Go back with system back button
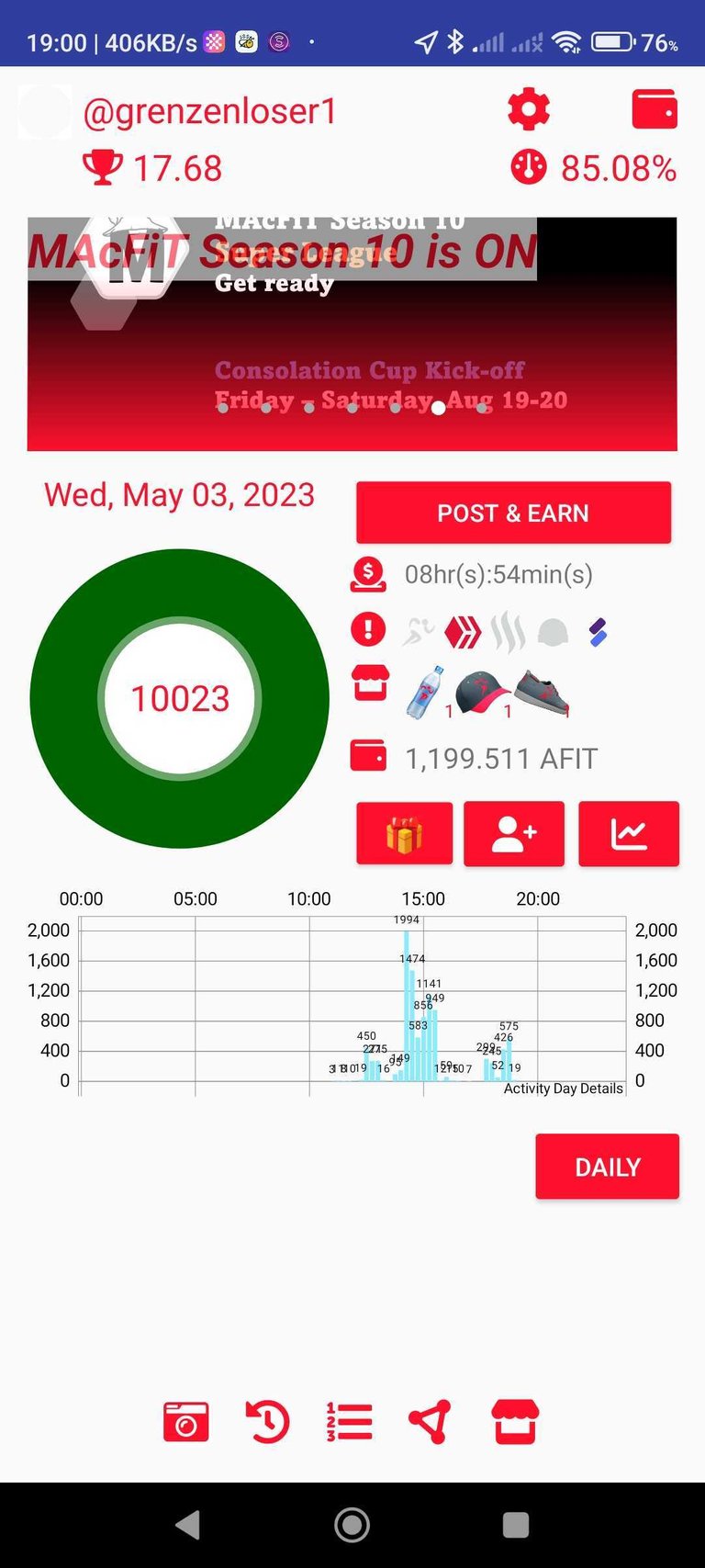 [187, 1525]
